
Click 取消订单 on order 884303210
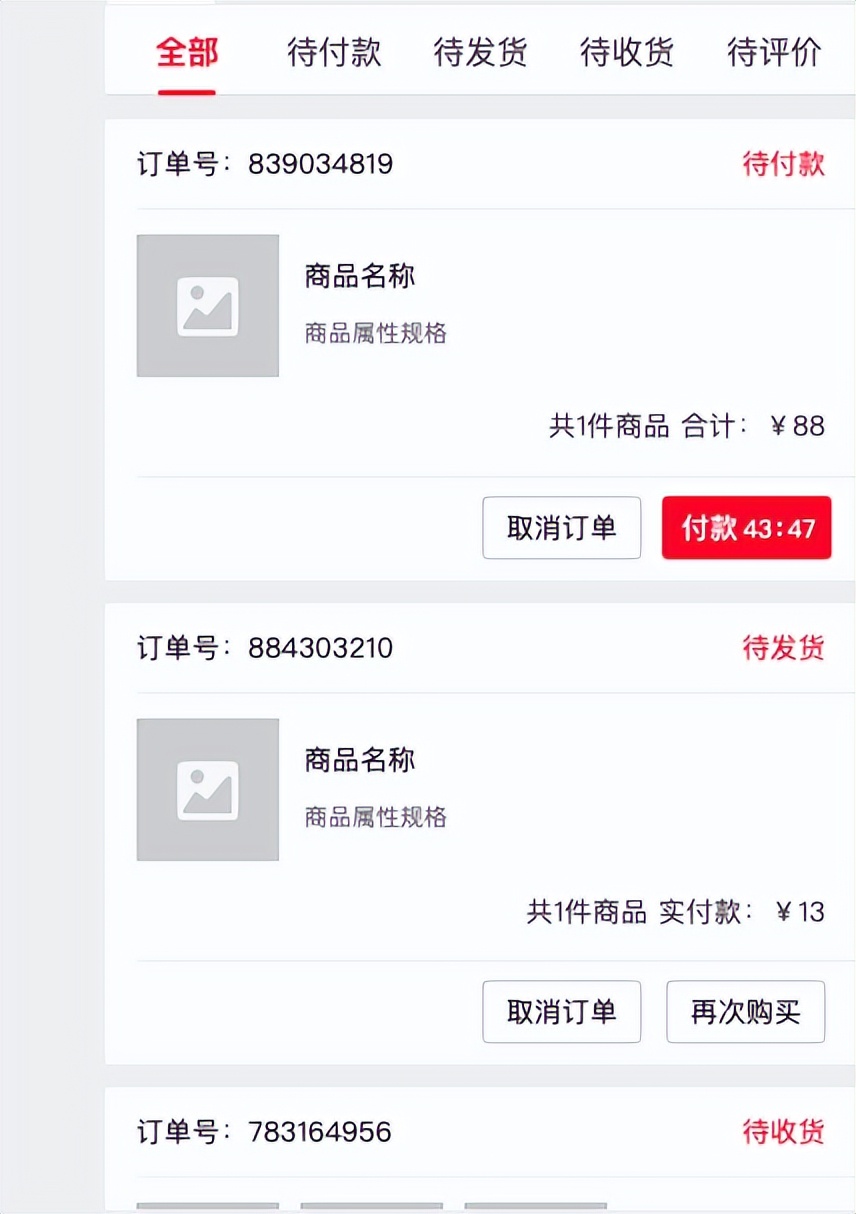pos(561,1012)
